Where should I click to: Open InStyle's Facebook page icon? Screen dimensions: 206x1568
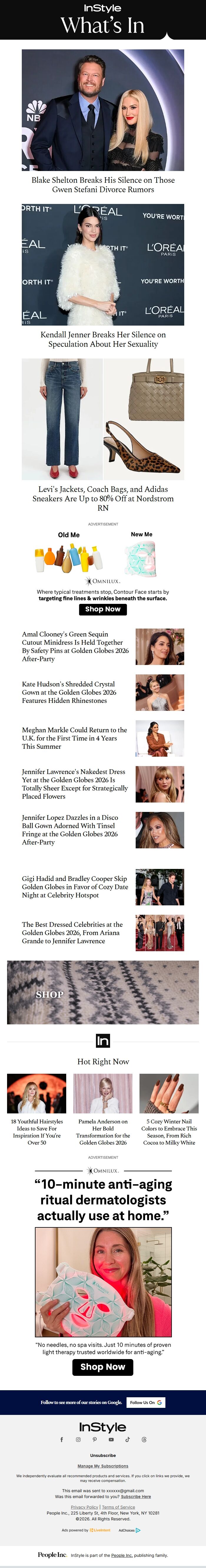click(x=62, y=1440)
